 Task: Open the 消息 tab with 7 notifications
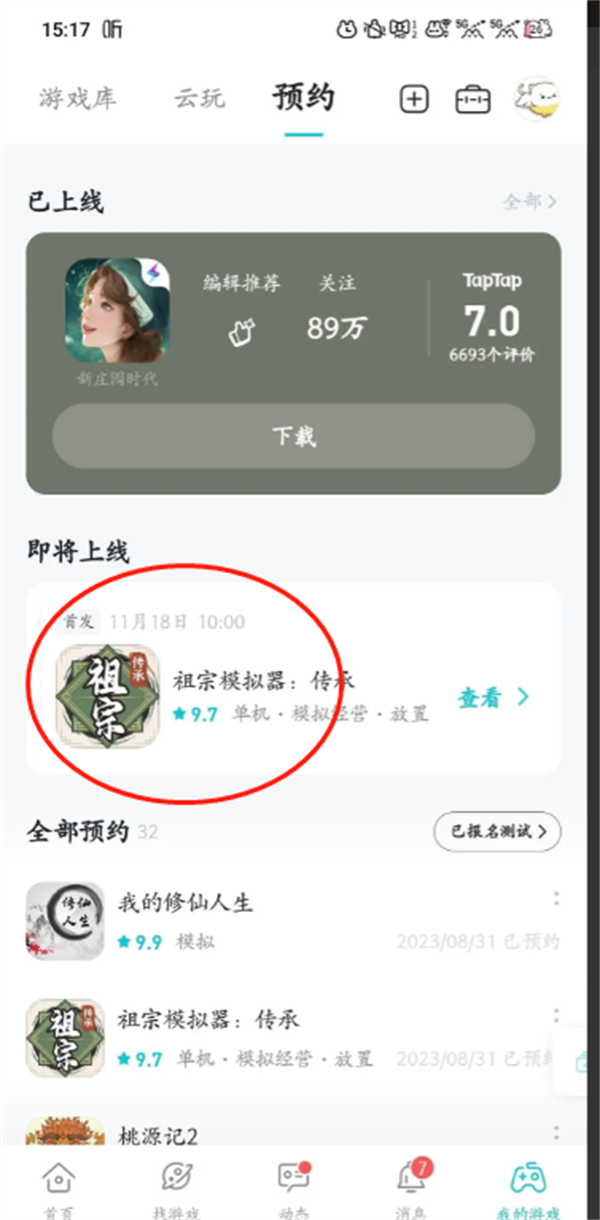pos(411,1188)
